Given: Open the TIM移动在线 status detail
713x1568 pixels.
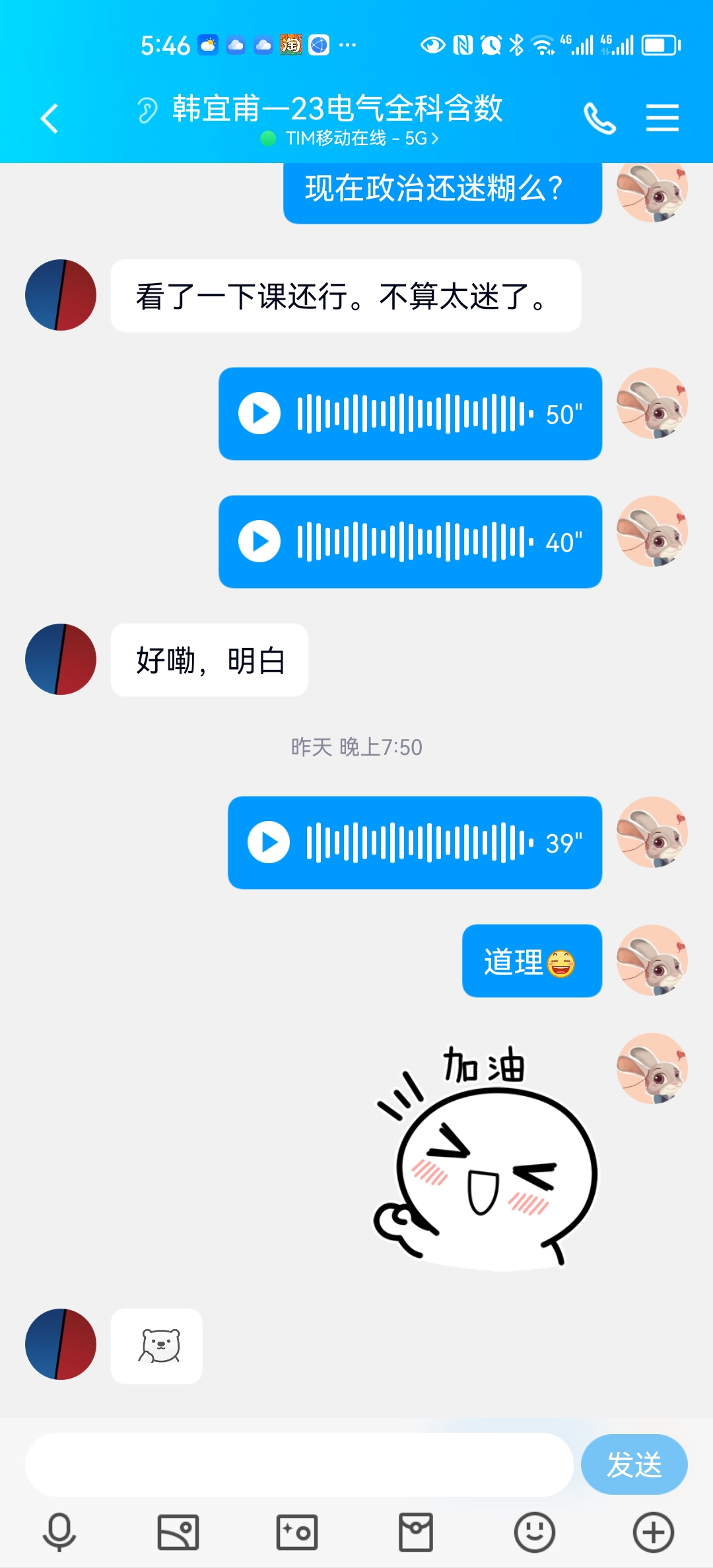Looking at the screenshot, I should (350, 139).
